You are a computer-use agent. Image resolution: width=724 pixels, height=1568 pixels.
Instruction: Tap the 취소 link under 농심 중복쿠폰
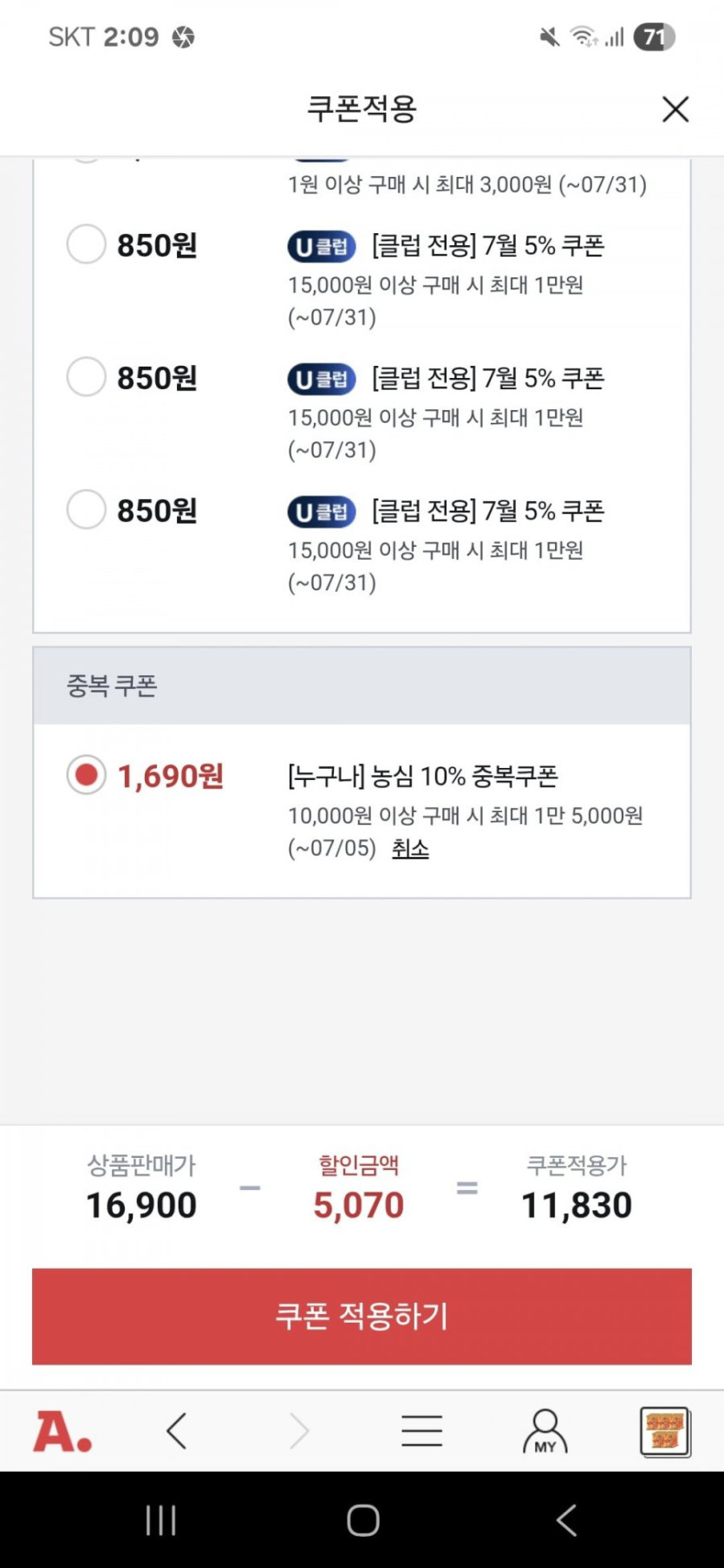(410, 849)
